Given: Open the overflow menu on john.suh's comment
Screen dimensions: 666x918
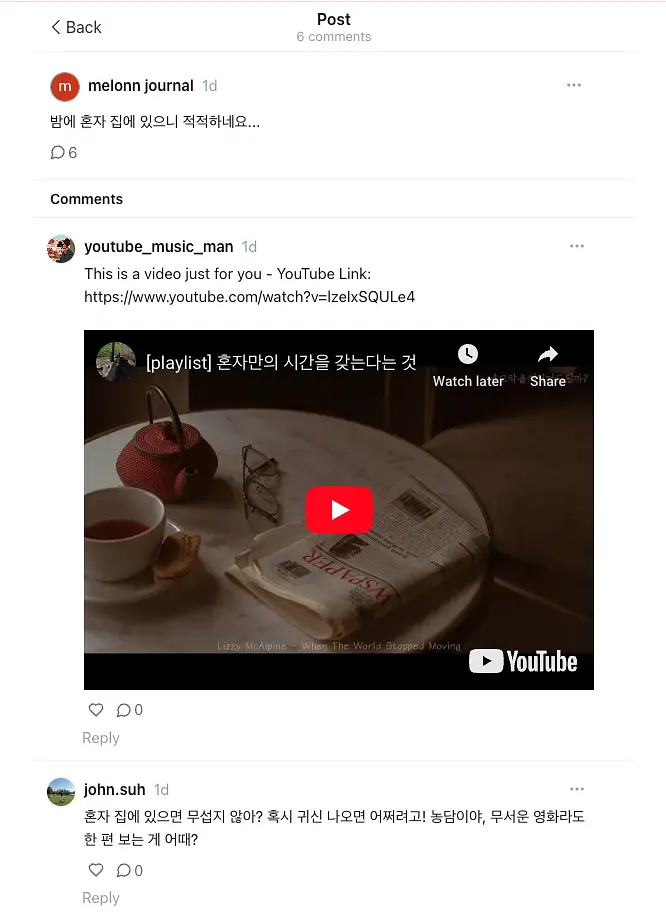Looking at the screenshot, I should (x=576, y=789).
